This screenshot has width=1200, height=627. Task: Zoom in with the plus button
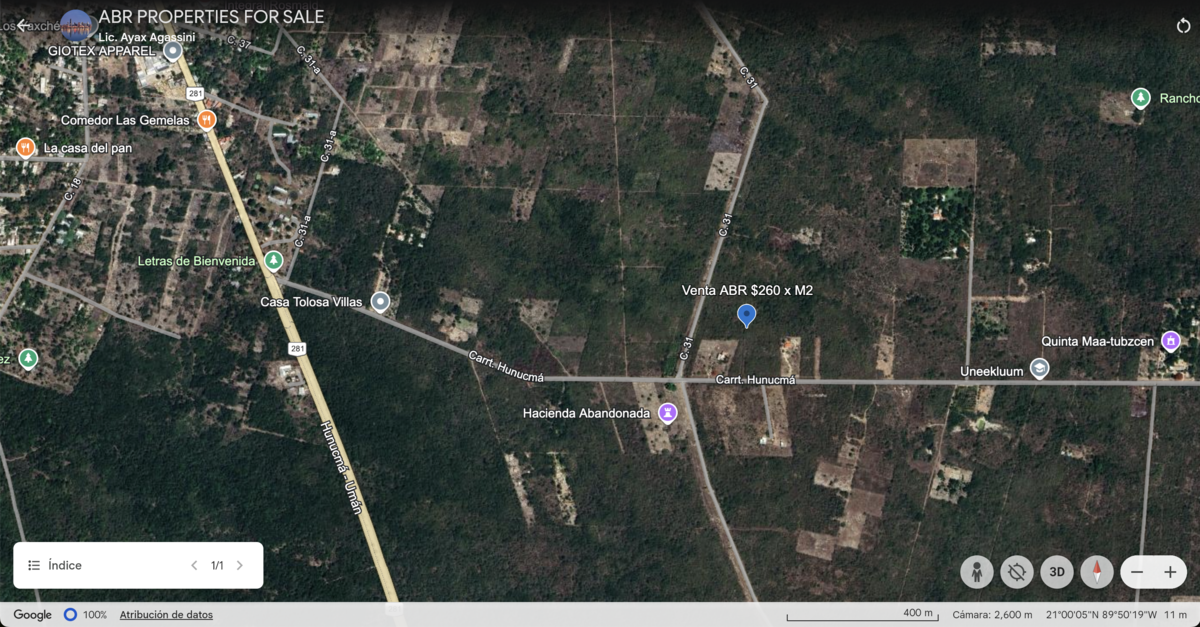1170,572
